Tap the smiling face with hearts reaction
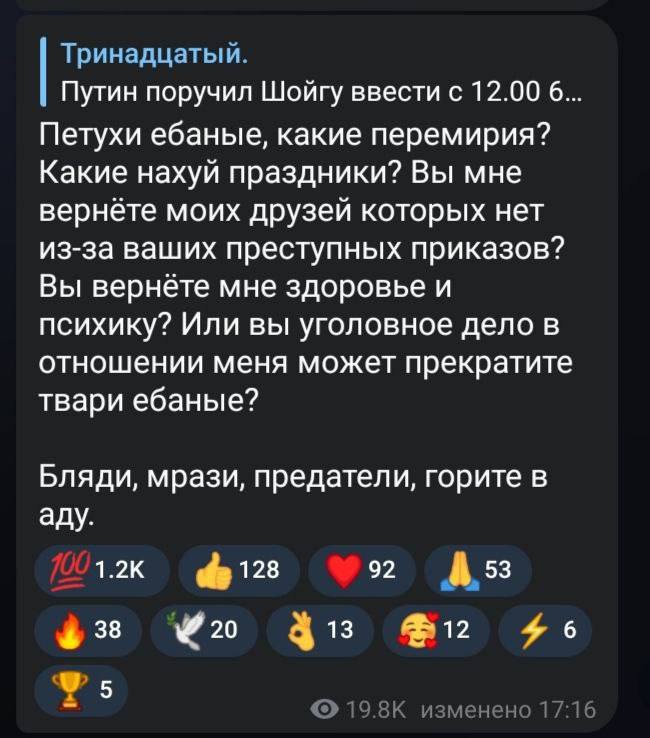Screen dimensions: 650x738 (437, 631)
